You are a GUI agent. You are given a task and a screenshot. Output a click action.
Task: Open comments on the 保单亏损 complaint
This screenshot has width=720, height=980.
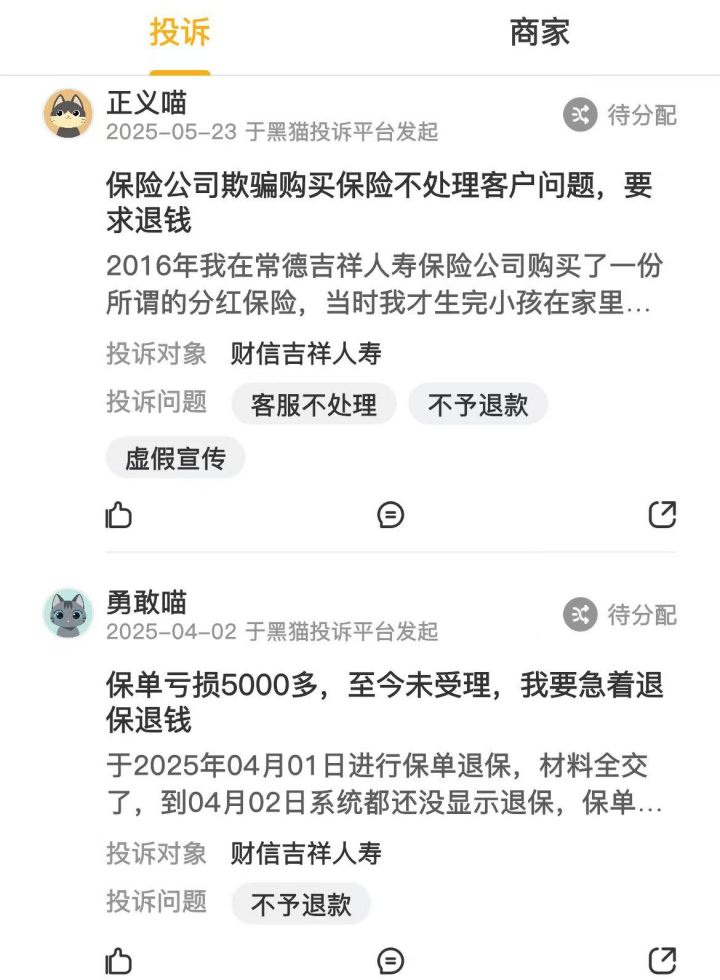tap(390, 960)
